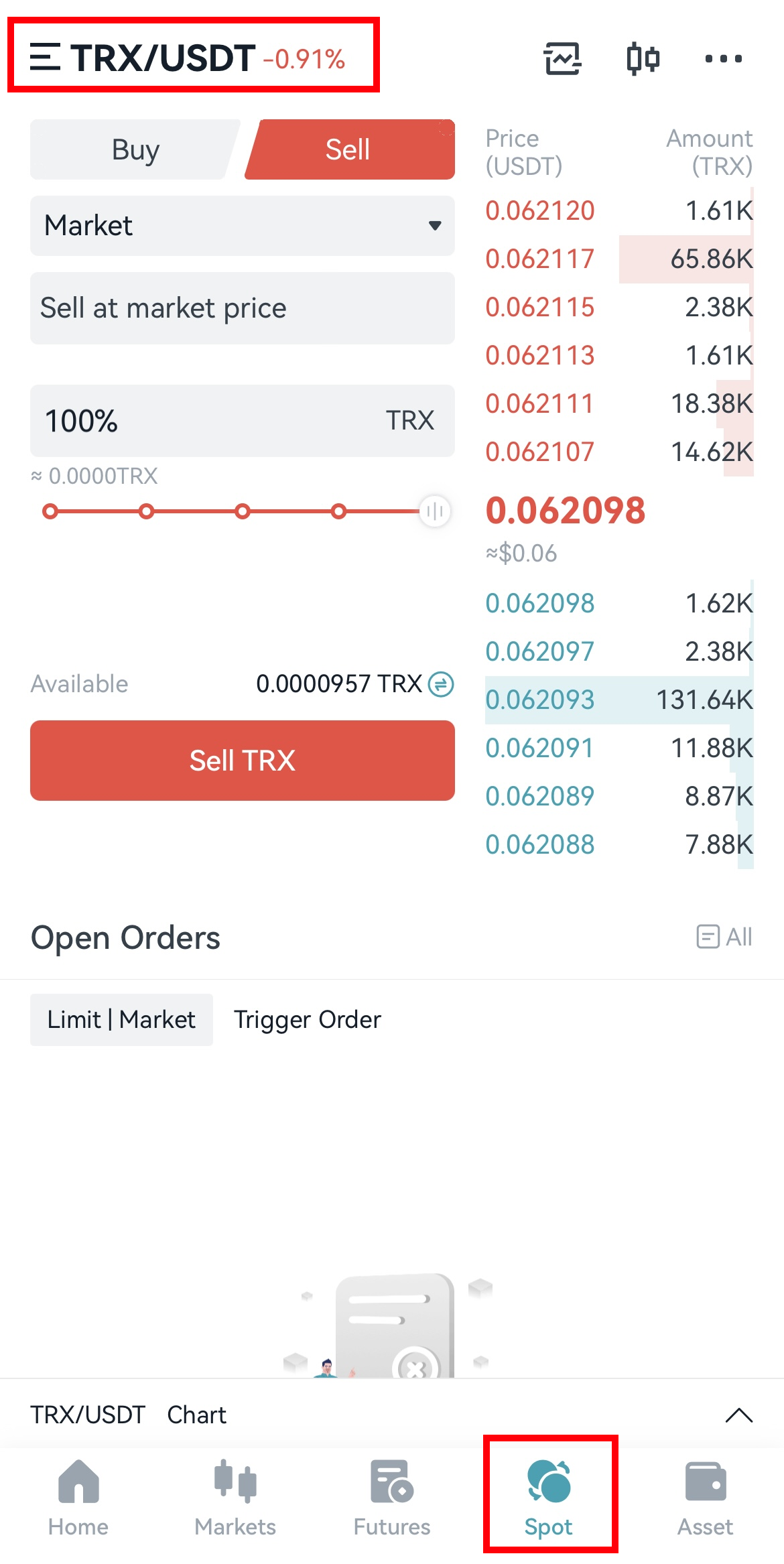This screenshot has height=1564, width=784.
Task: Go to the Home tab
Action: (78, 1498)
